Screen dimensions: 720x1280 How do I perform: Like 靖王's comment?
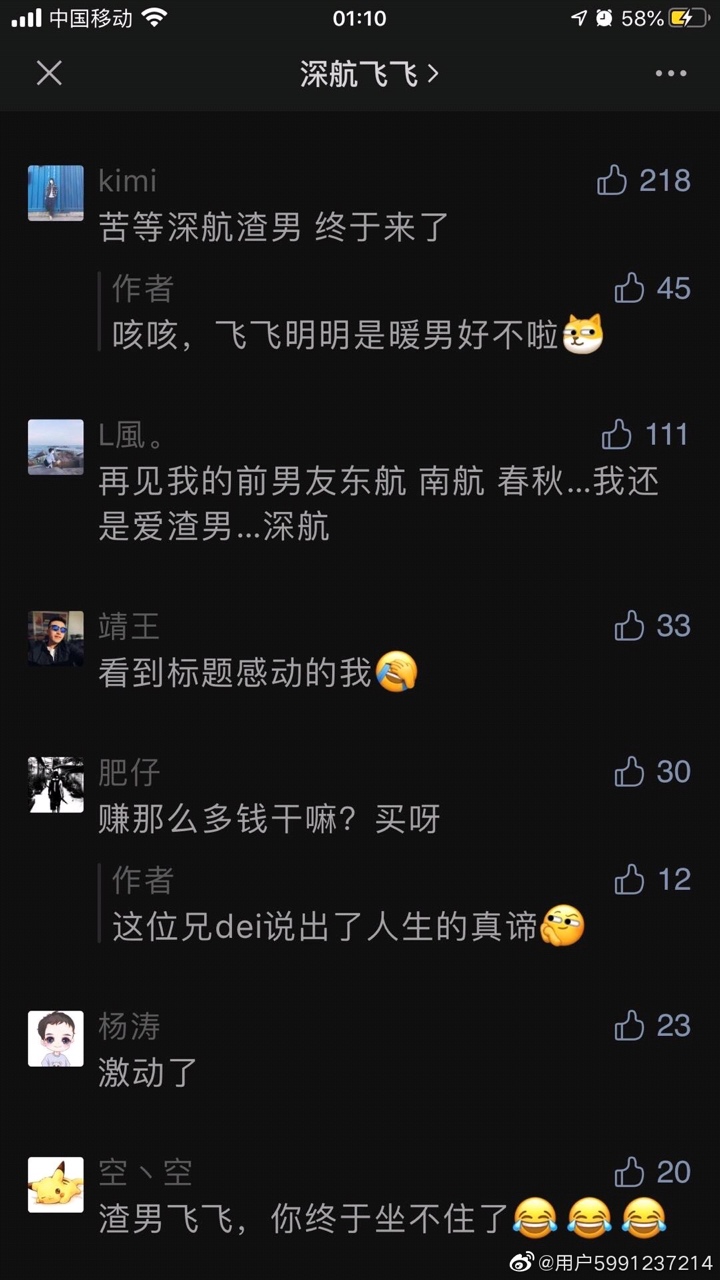pos(629,626)
